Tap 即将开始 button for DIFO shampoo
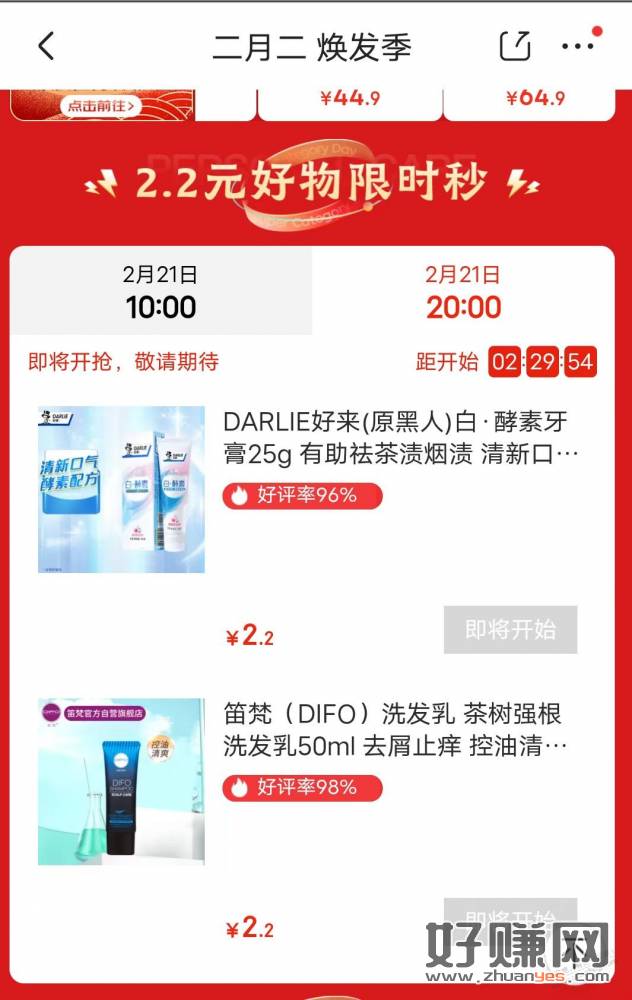 pyautogui.click(x=510, y=913)
